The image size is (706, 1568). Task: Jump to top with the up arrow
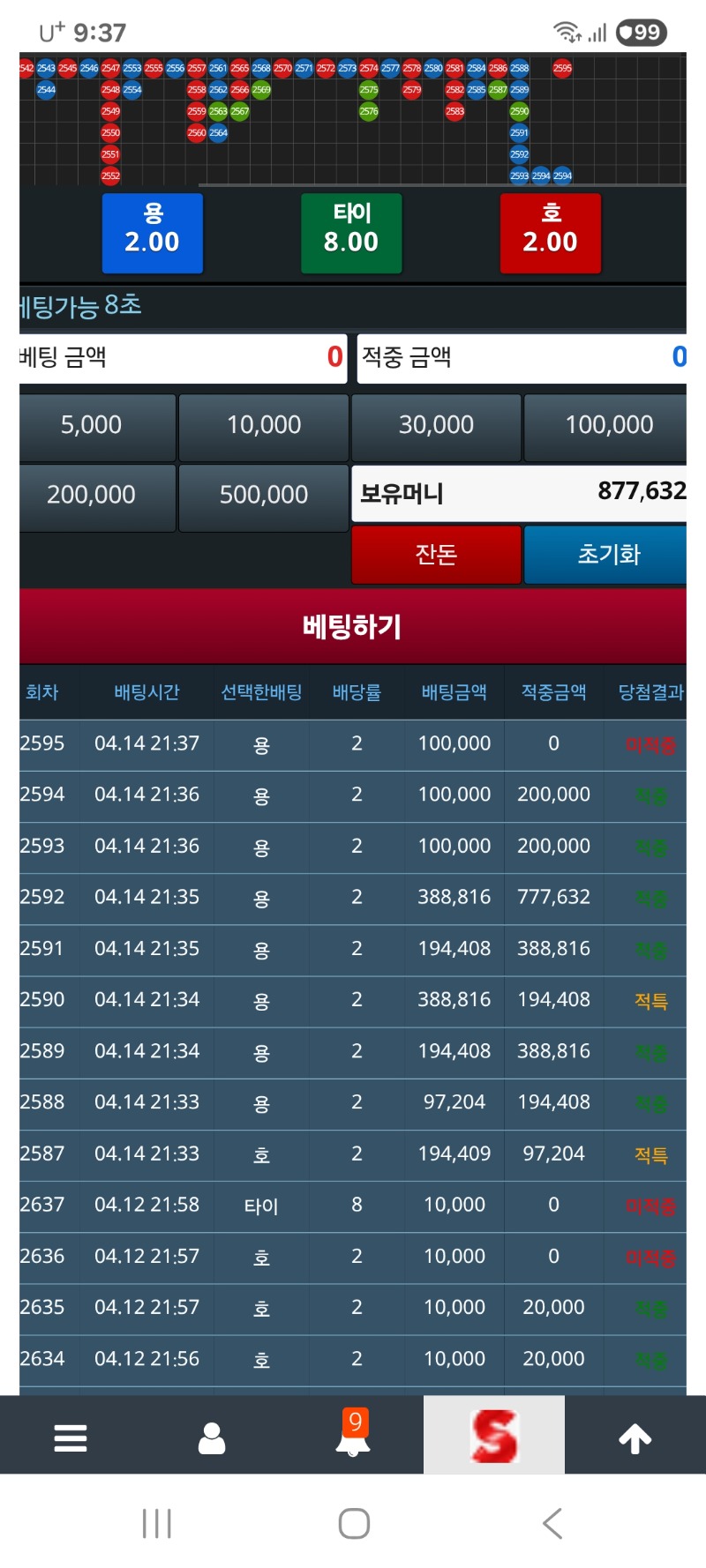click(x=635, y=1437)
